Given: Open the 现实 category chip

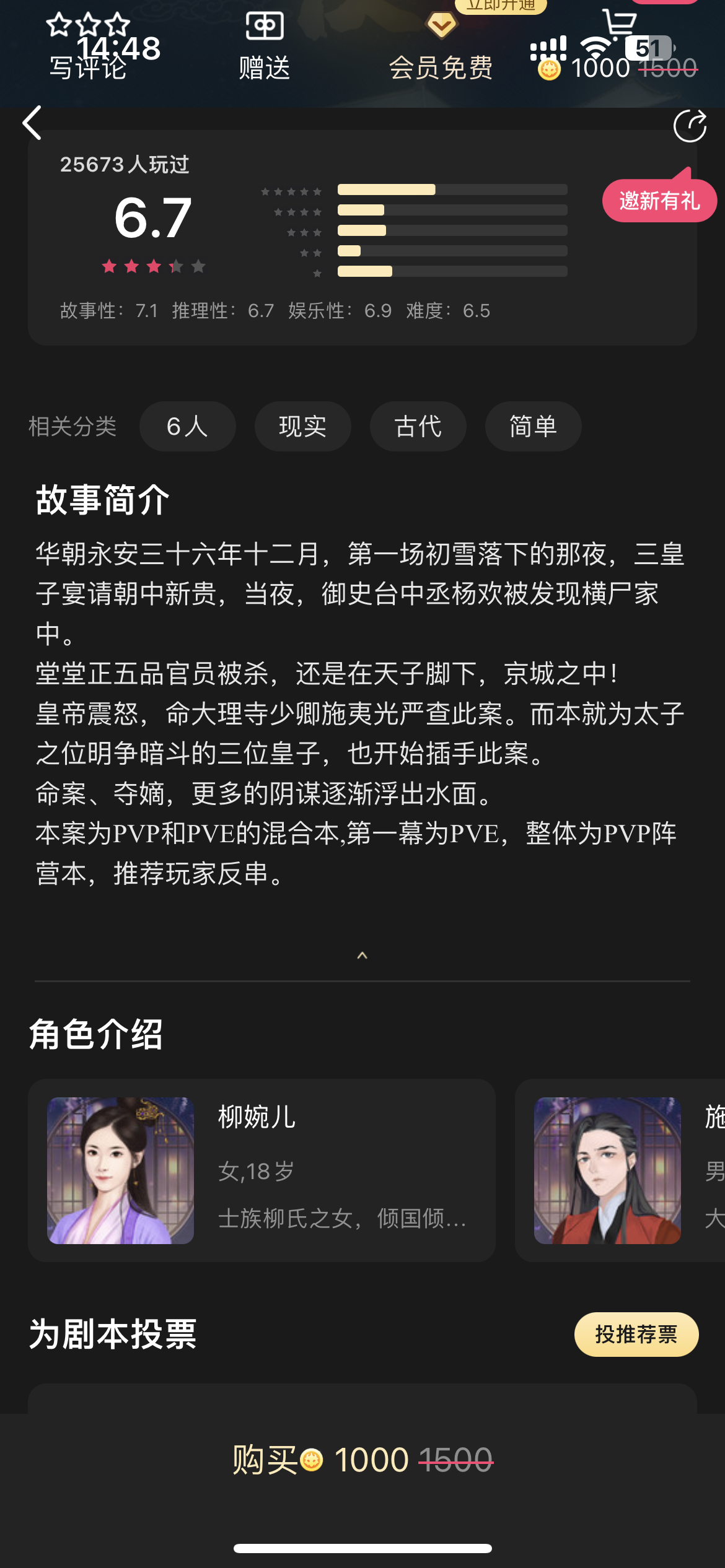Looking at the screenshot, I should point(302,427).
